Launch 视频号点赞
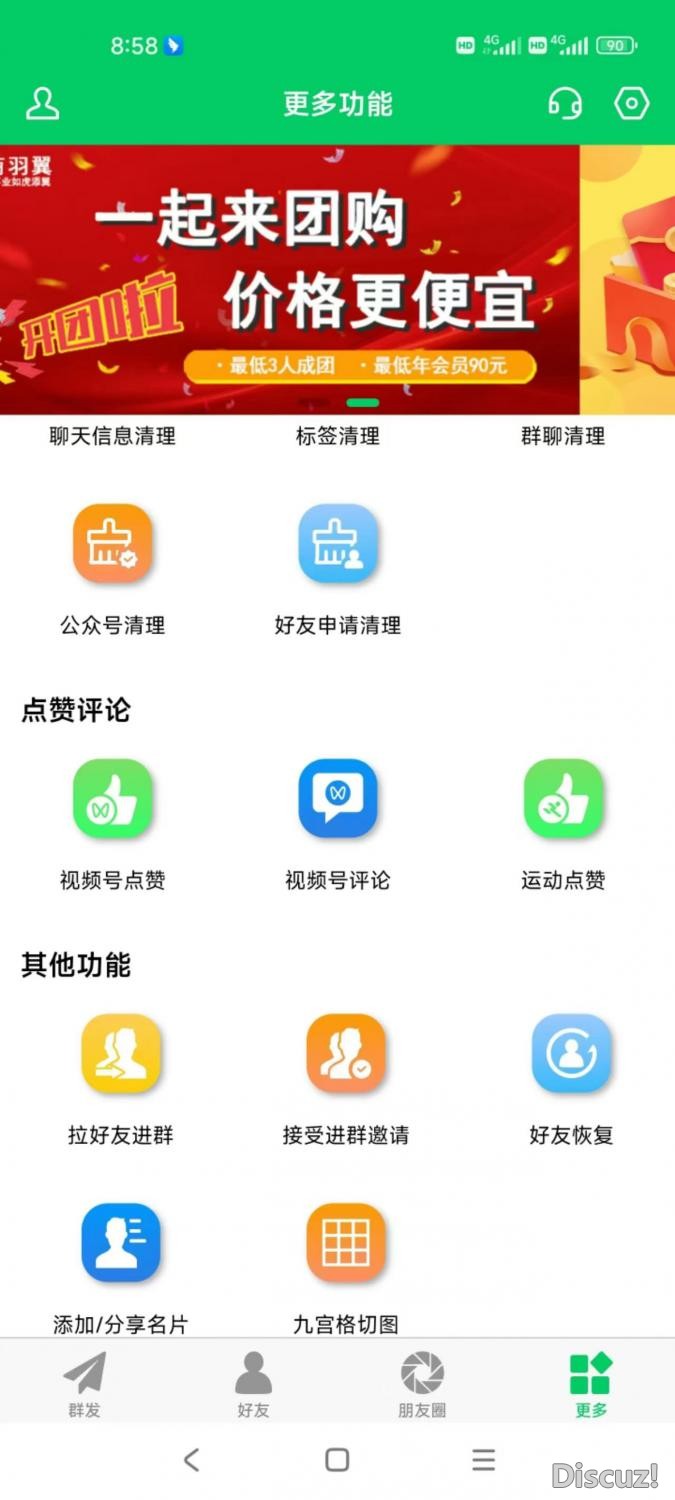Screen dimensions: 675x1500 (x=112, y=799)
